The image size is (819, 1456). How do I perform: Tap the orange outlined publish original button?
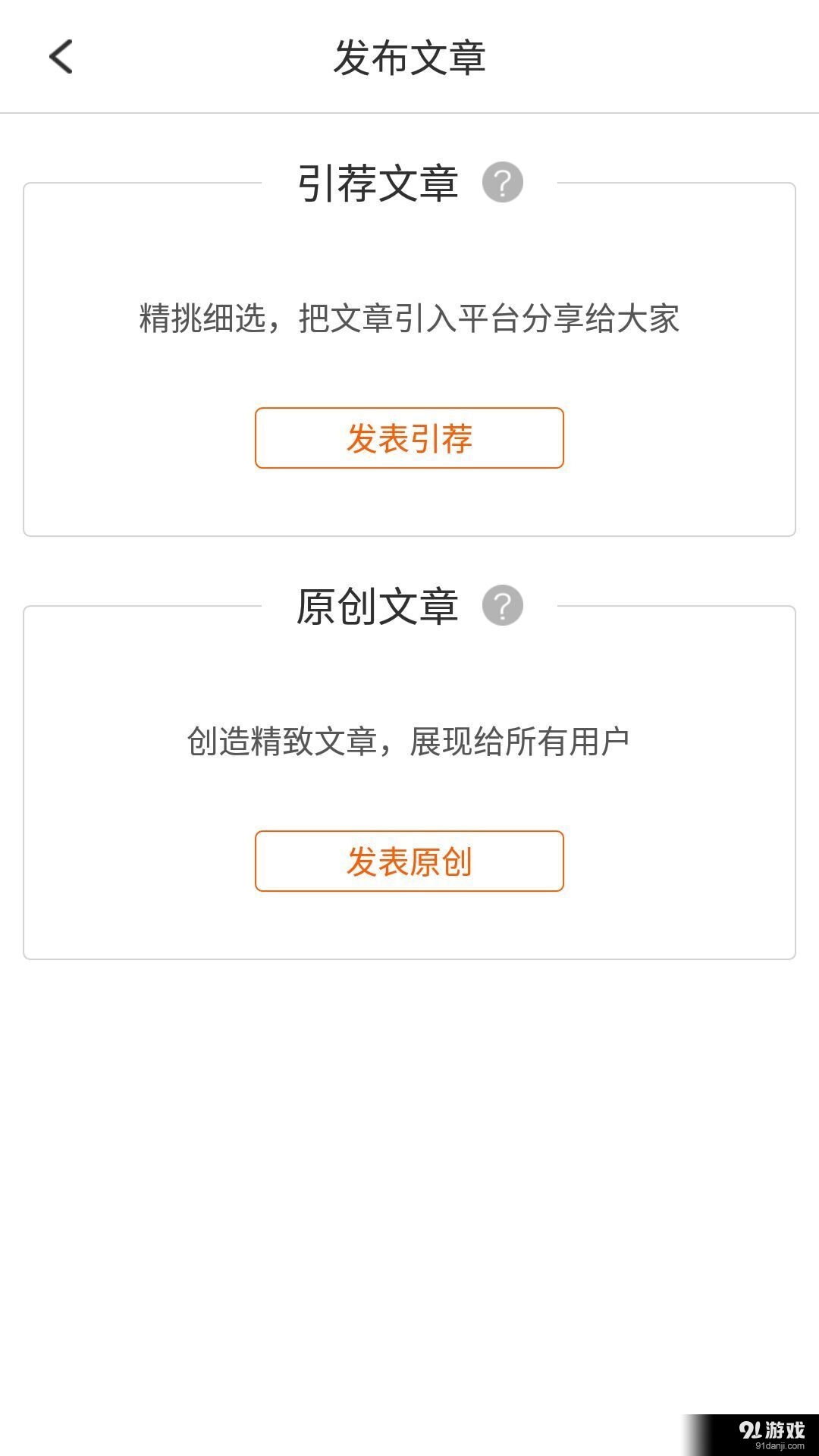[x=409, y=861]
